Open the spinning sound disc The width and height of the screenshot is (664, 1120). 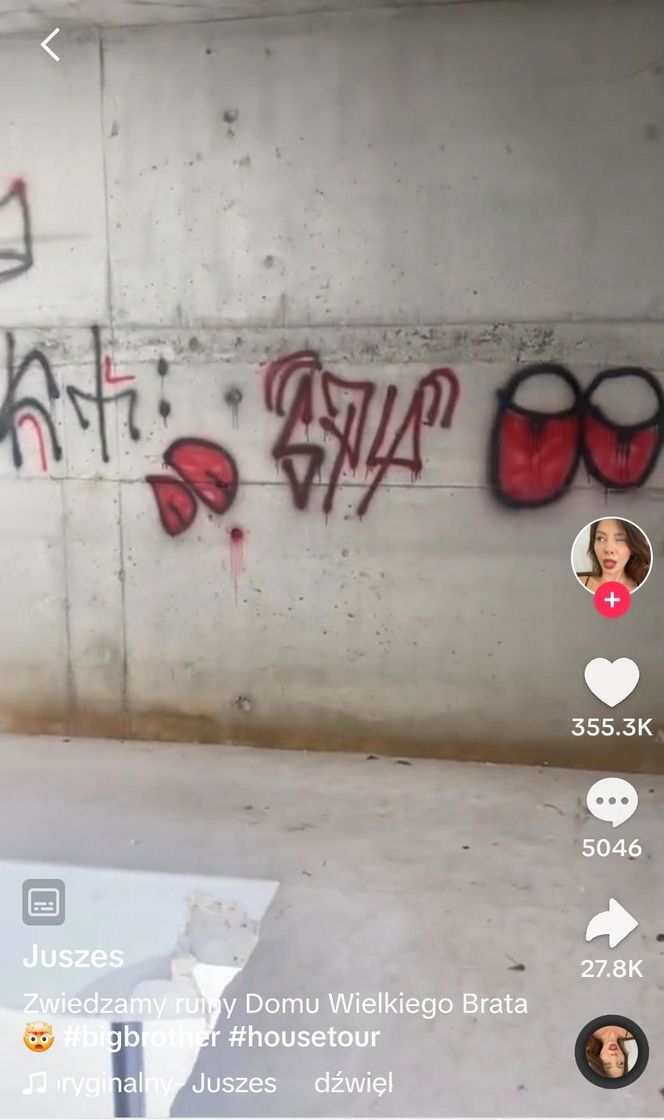click(611, 1052)
